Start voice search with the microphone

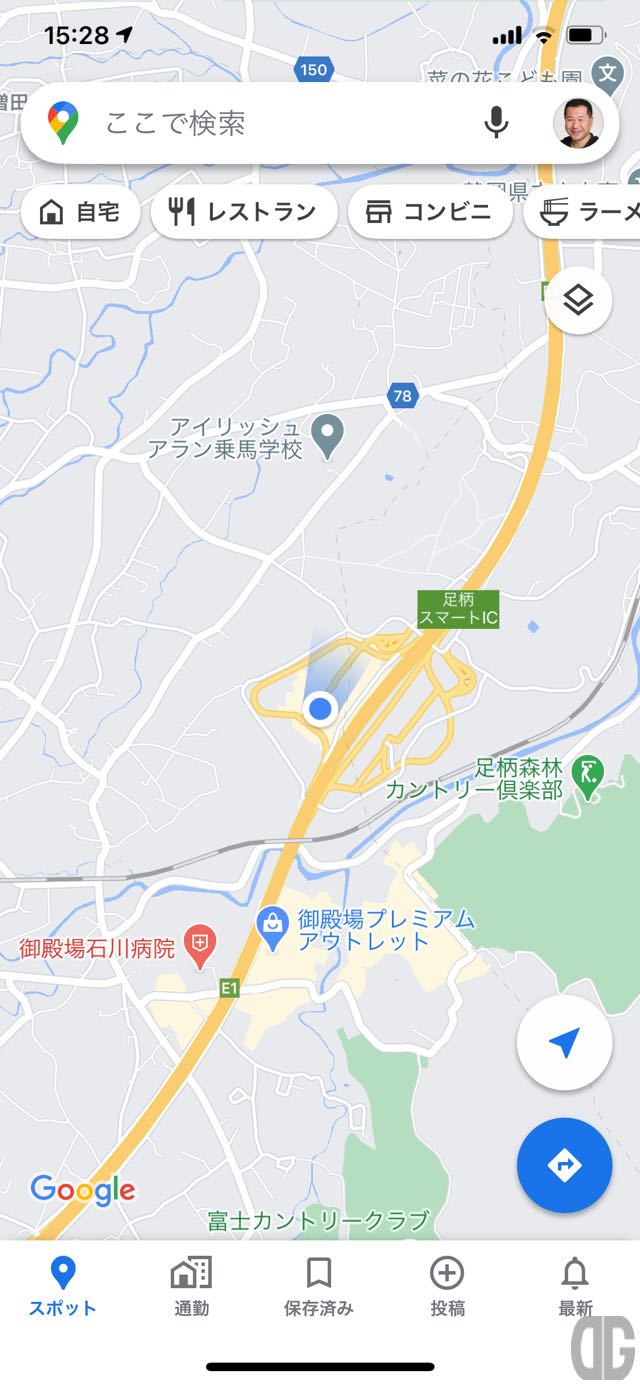coord(496,123)
